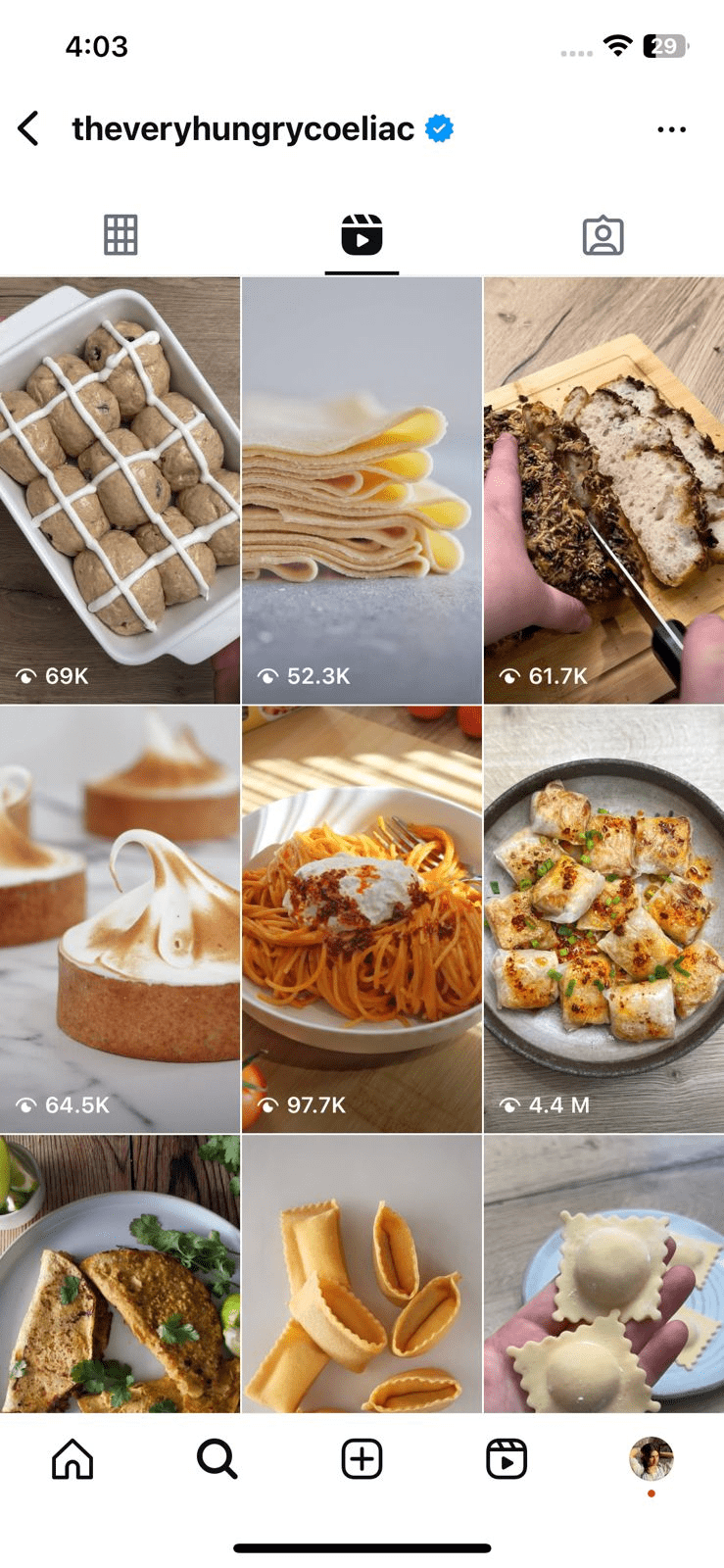Open the Reels feed from bottom navigation
This screenshot has width=724, height=1568.
point(506,1458)
